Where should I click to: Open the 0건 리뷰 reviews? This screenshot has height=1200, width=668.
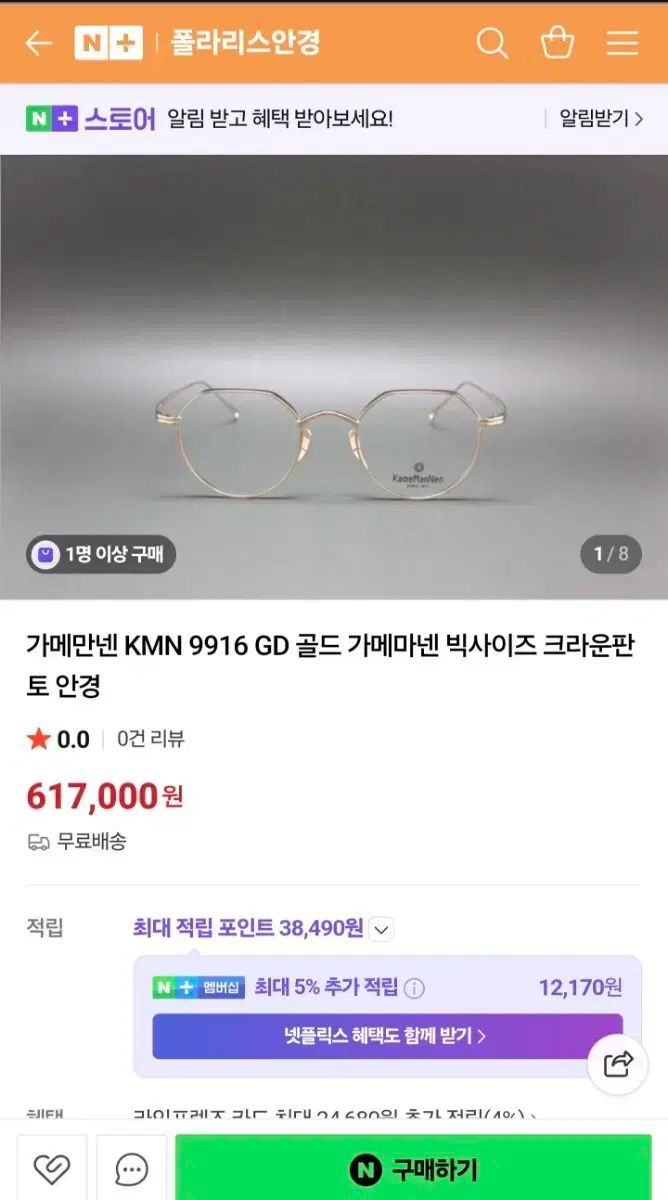tap(151, 739)
